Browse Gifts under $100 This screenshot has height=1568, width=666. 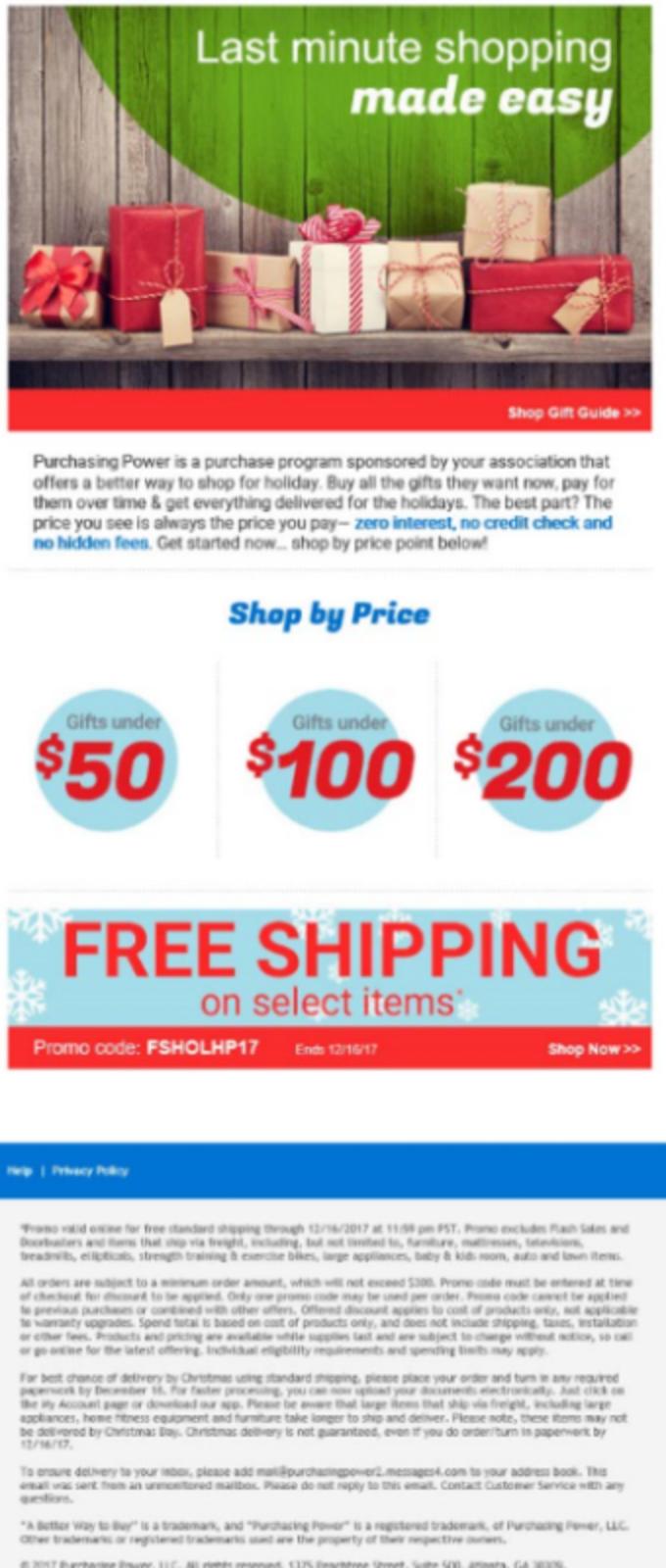coord(331,759)
